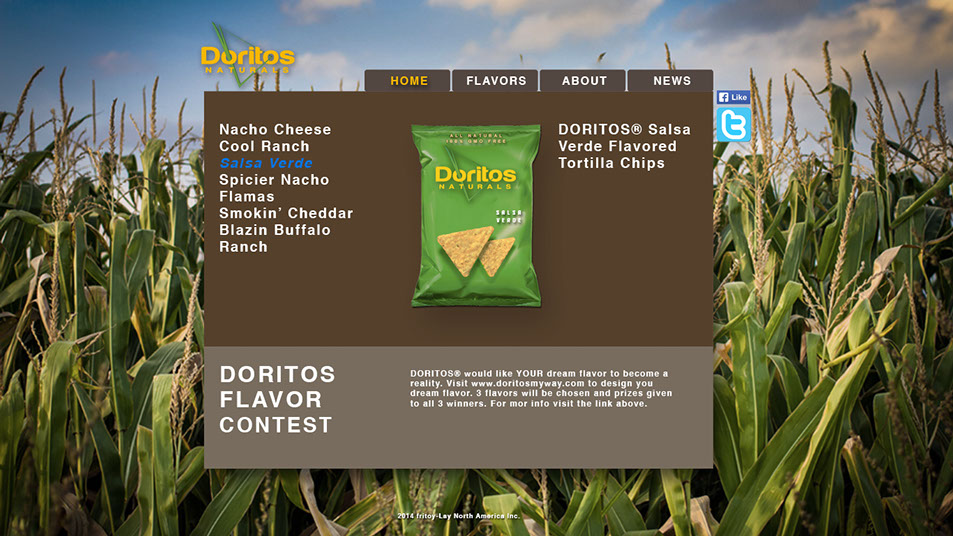Tap the Facebook Like button
Image resolution: width=953 pixels, height=536 pixels.
click(x=733, y=97)
